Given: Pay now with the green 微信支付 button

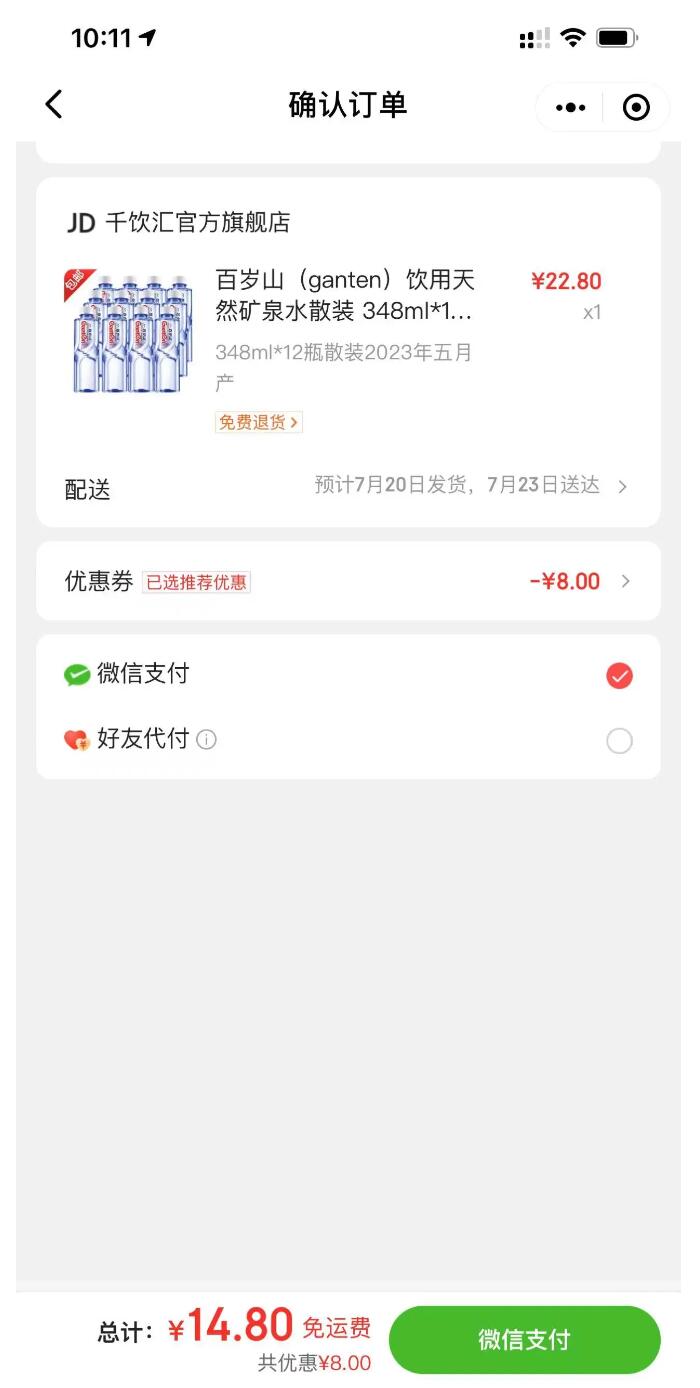Looking at the screenshot, I should [x=524, y=1340].
